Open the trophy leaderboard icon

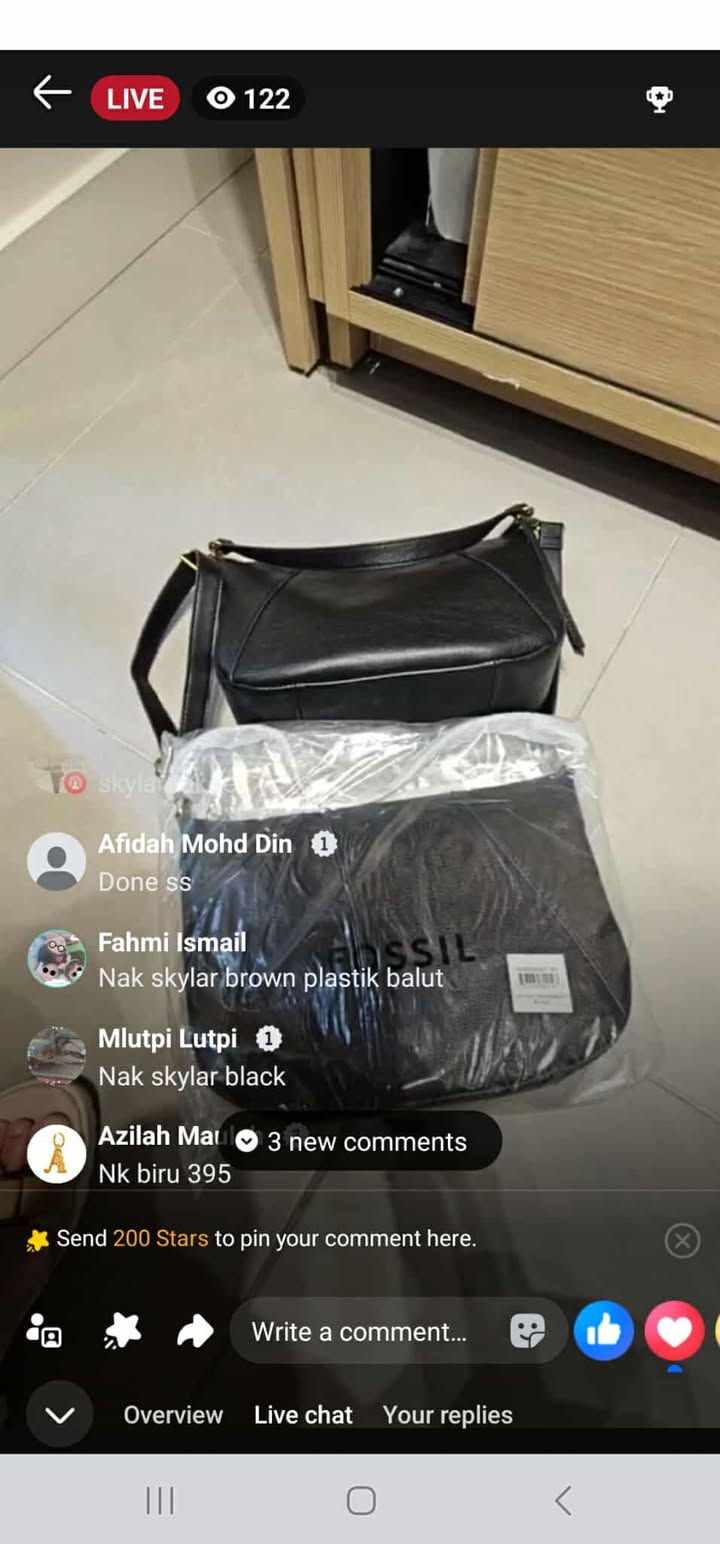(659, 98)
